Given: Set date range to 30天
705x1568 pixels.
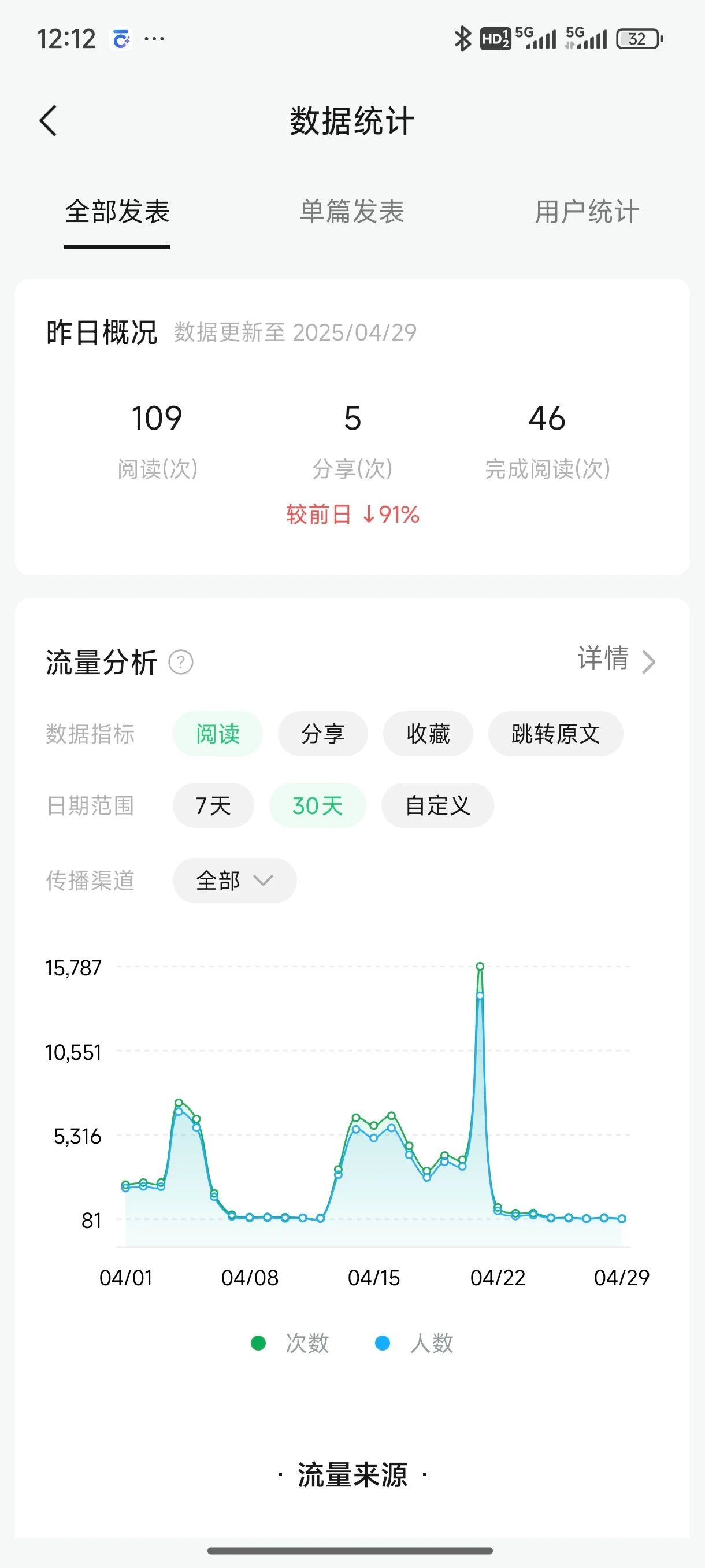Looking at the screenshot, I should (317, 805).
